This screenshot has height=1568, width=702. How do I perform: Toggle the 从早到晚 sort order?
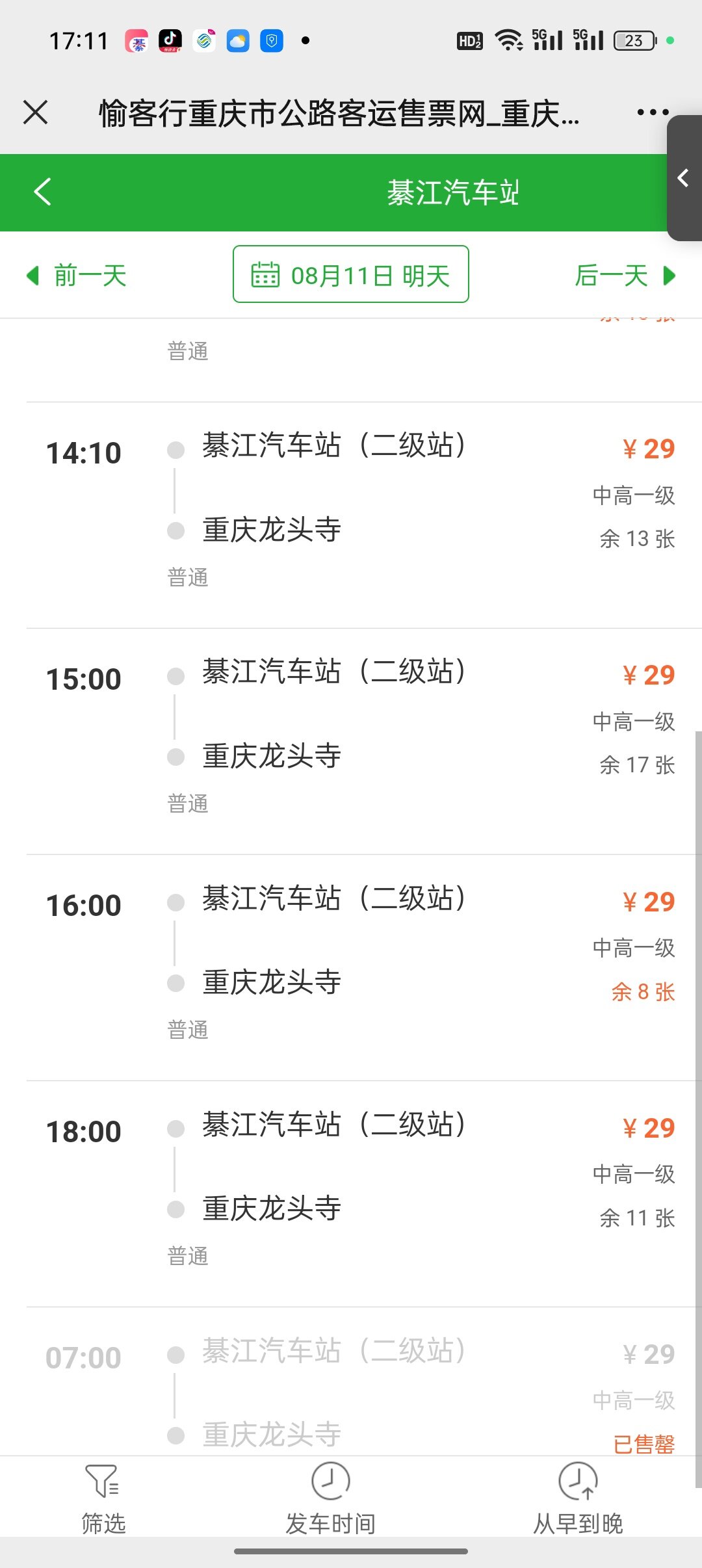[x=578, y=1499]
